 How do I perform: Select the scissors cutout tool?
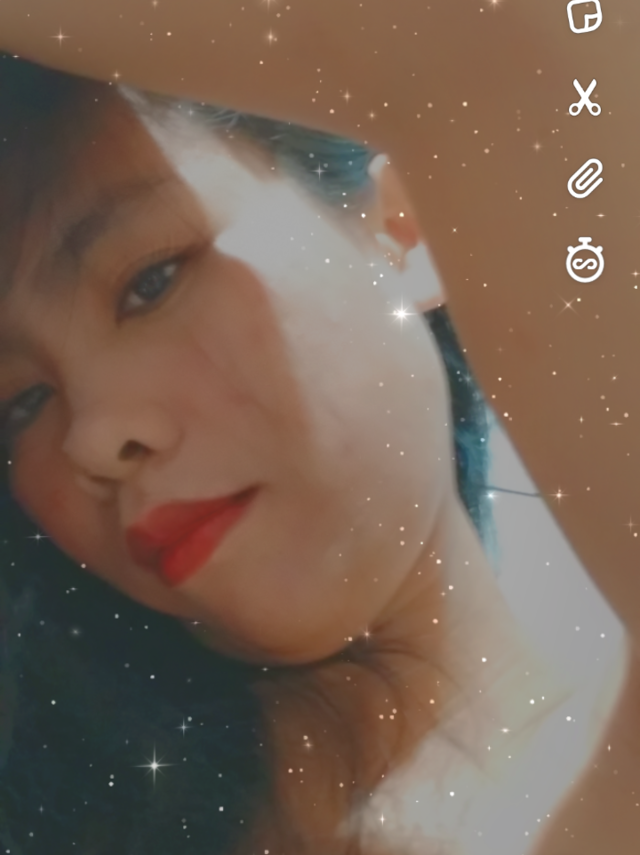coord(585,97)
